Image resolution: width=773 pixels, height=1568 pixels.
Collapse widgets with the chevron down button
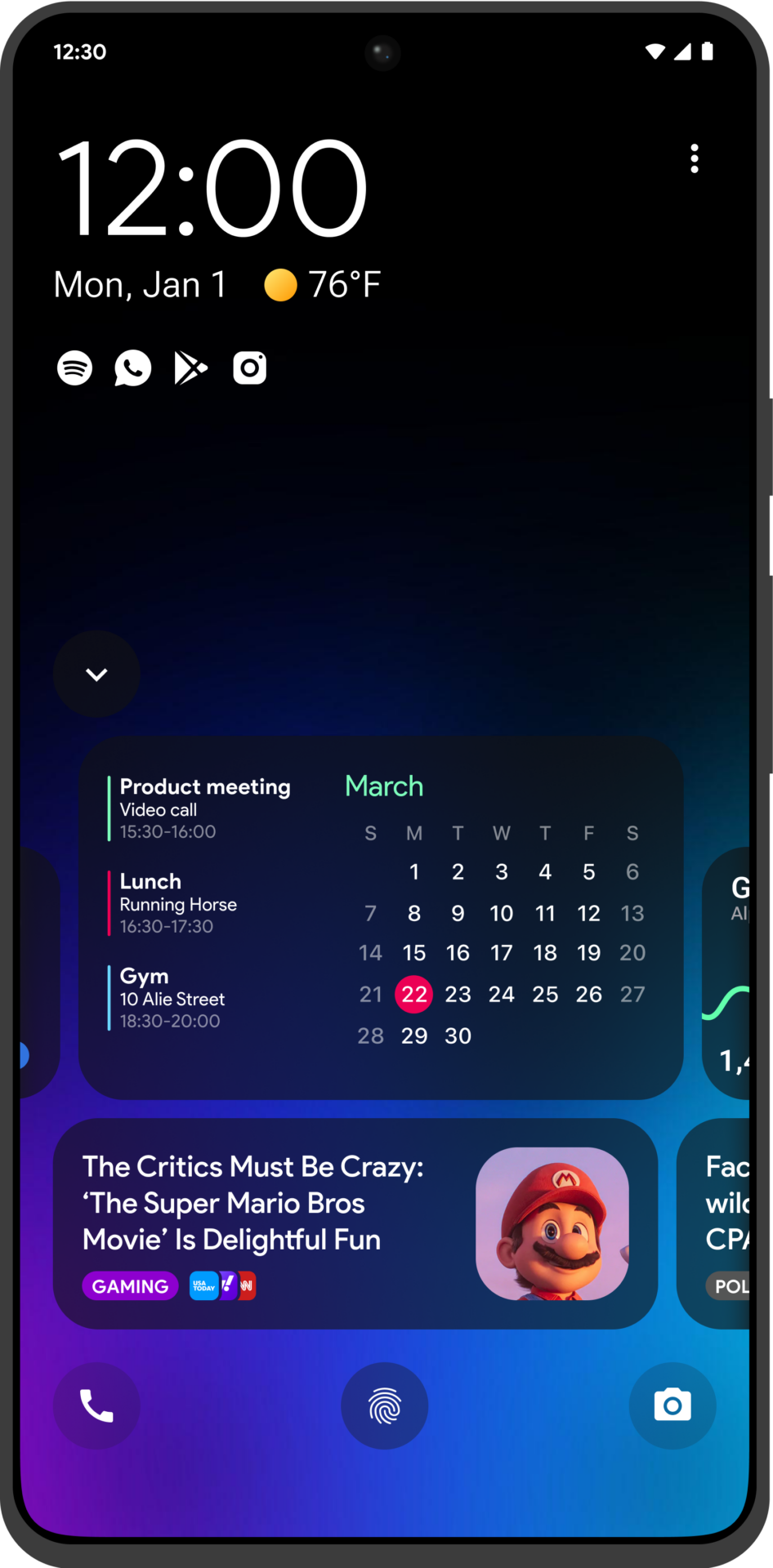(x=96, y=674)
